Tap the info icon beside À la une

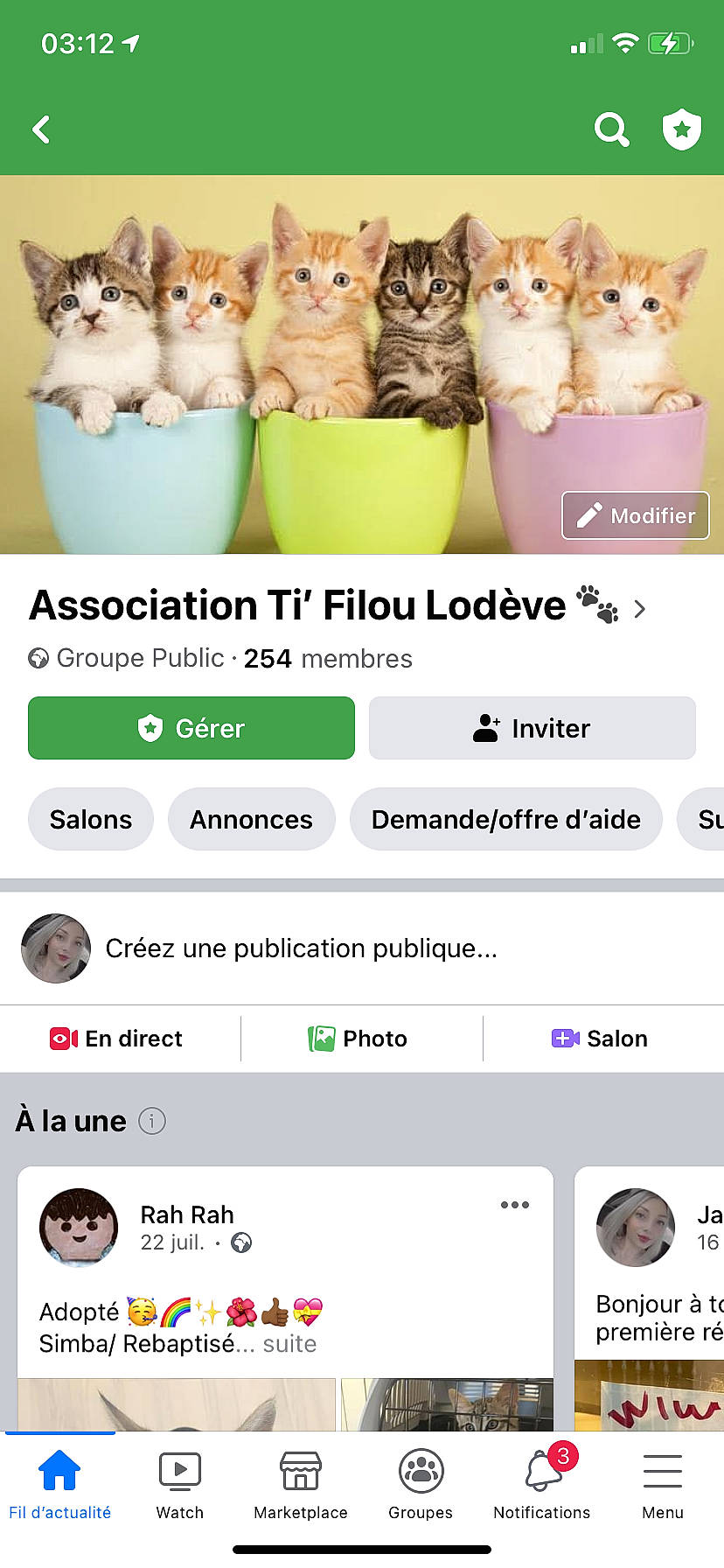(151, 1120)
